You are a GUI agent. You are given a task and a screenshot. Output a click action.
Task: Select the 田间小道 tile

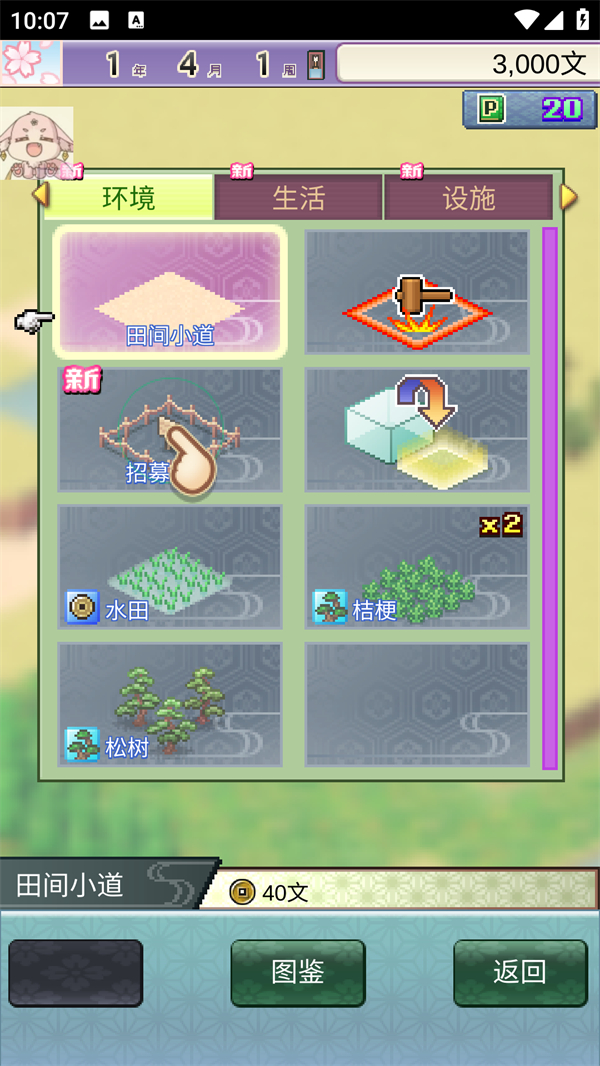click(x=170, y=293)
